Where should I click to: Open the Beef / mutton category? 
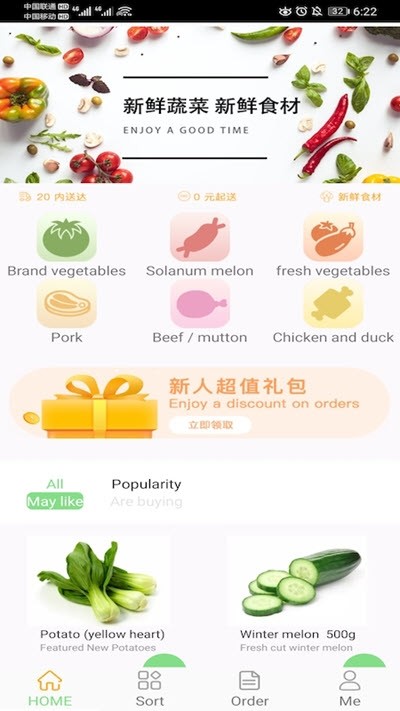pos(200,312)
